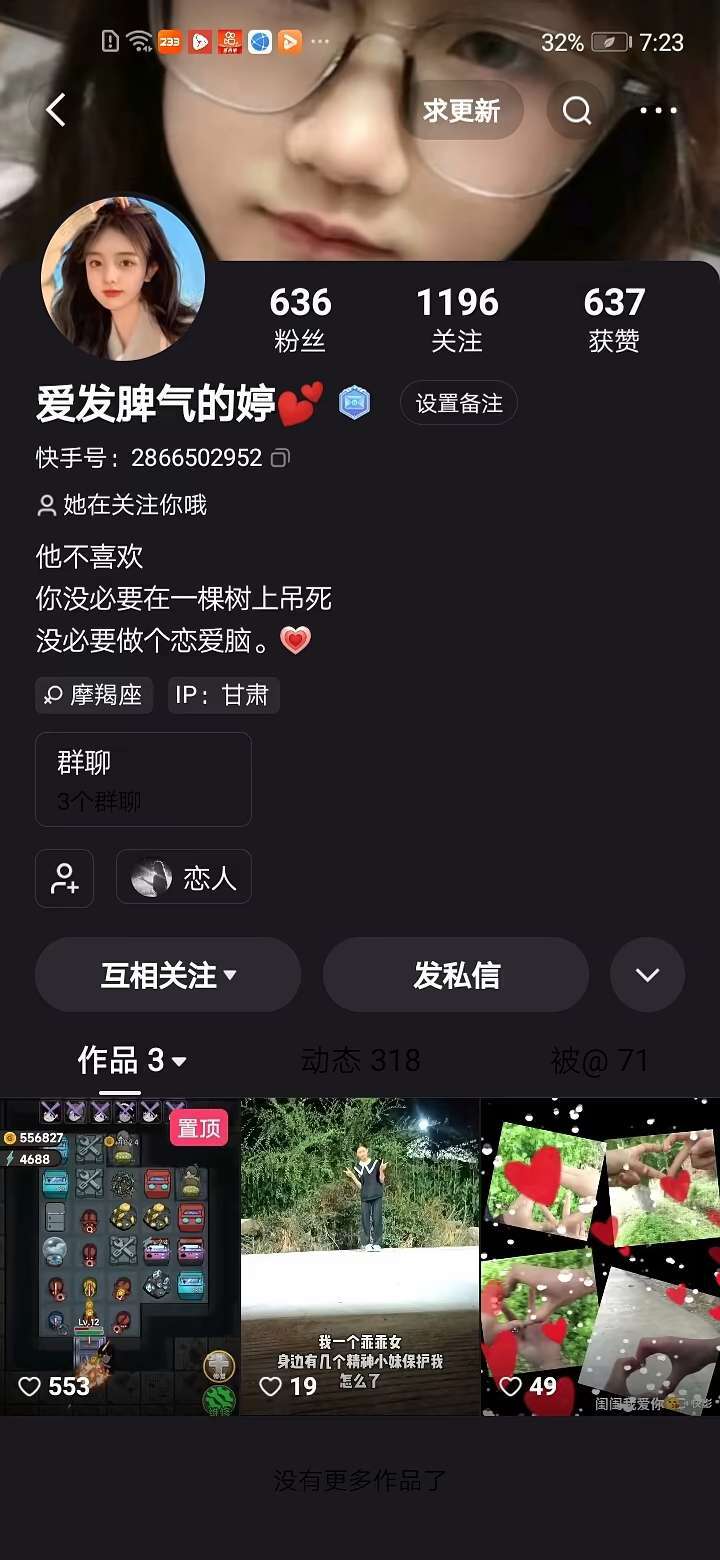Open the 恋人 relationship chip
The height and width of the screenshot is (1560, 720).
184,878
